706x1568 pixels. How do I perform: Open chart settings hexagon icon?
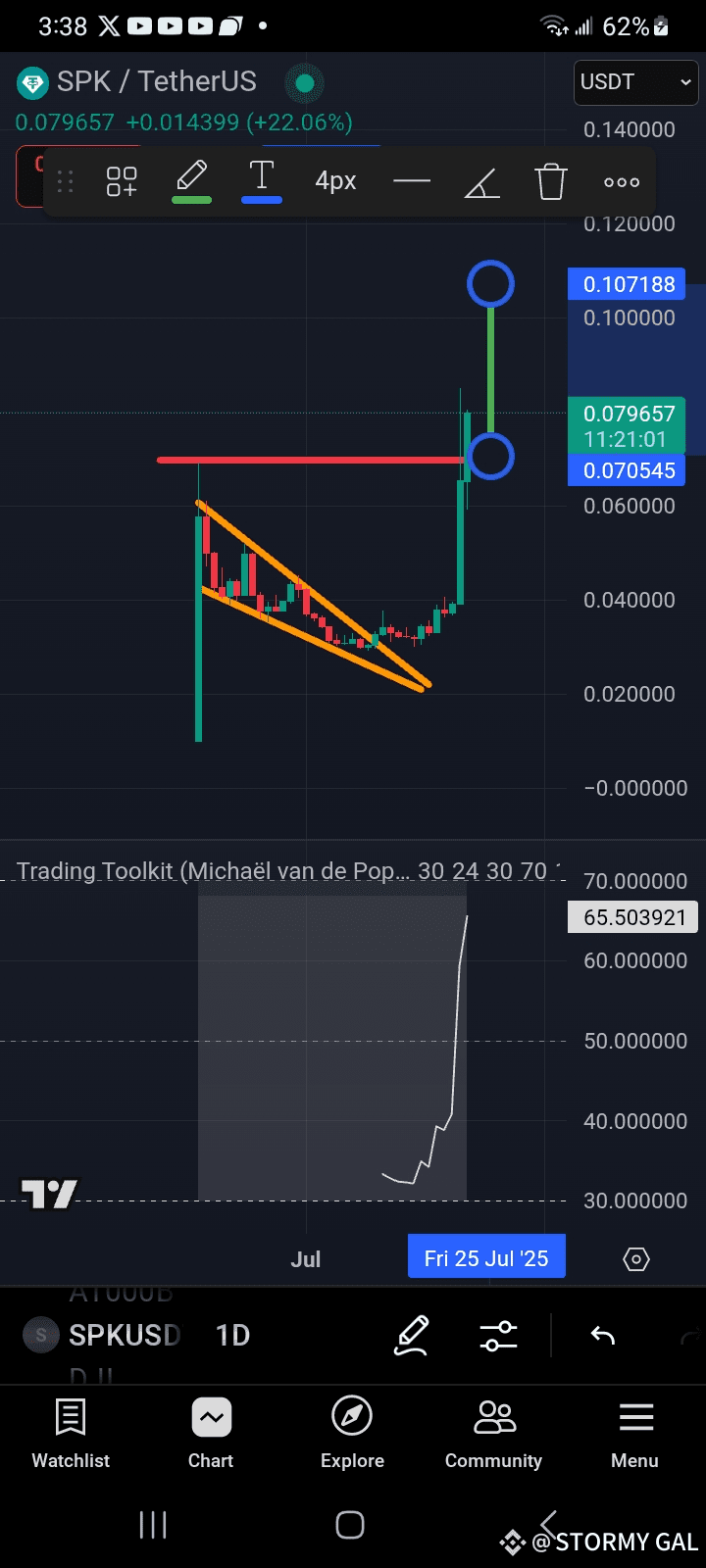(x=636, y=1259)
